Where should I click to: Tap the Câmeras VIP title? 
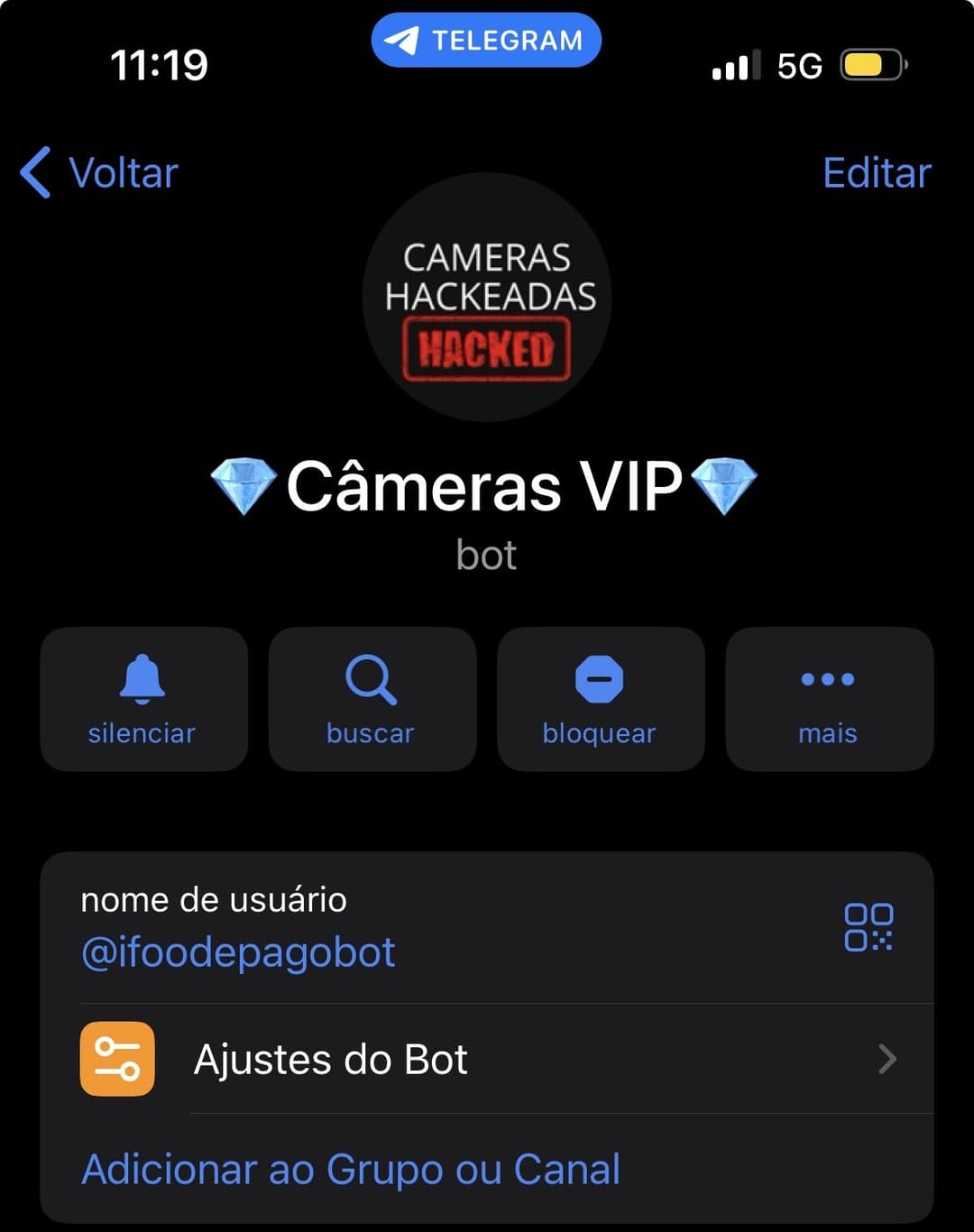486,485
